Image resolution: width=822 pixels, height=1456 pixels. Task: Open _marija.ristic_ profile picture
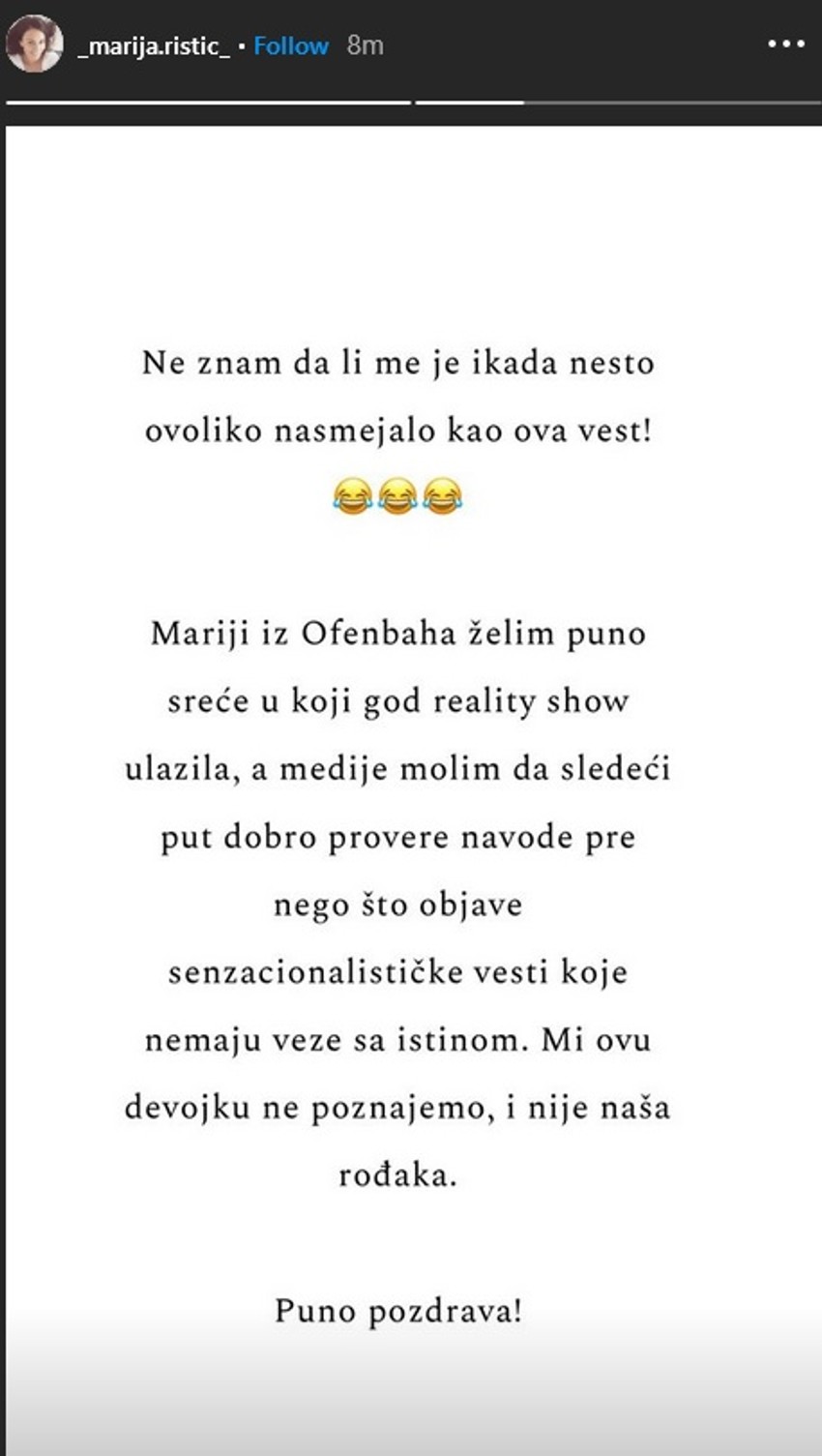pyautogui.click(x=34, y=45)
